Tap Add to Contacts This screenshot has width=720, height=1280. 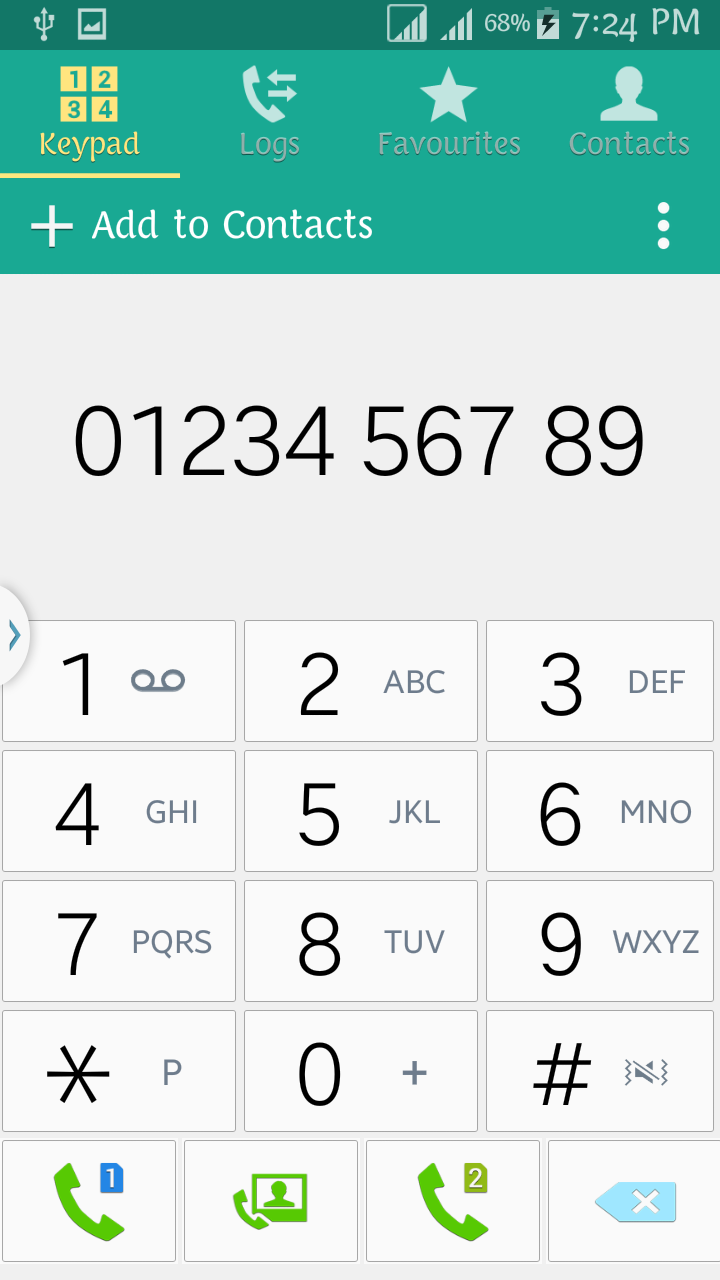tap(202, 226)
